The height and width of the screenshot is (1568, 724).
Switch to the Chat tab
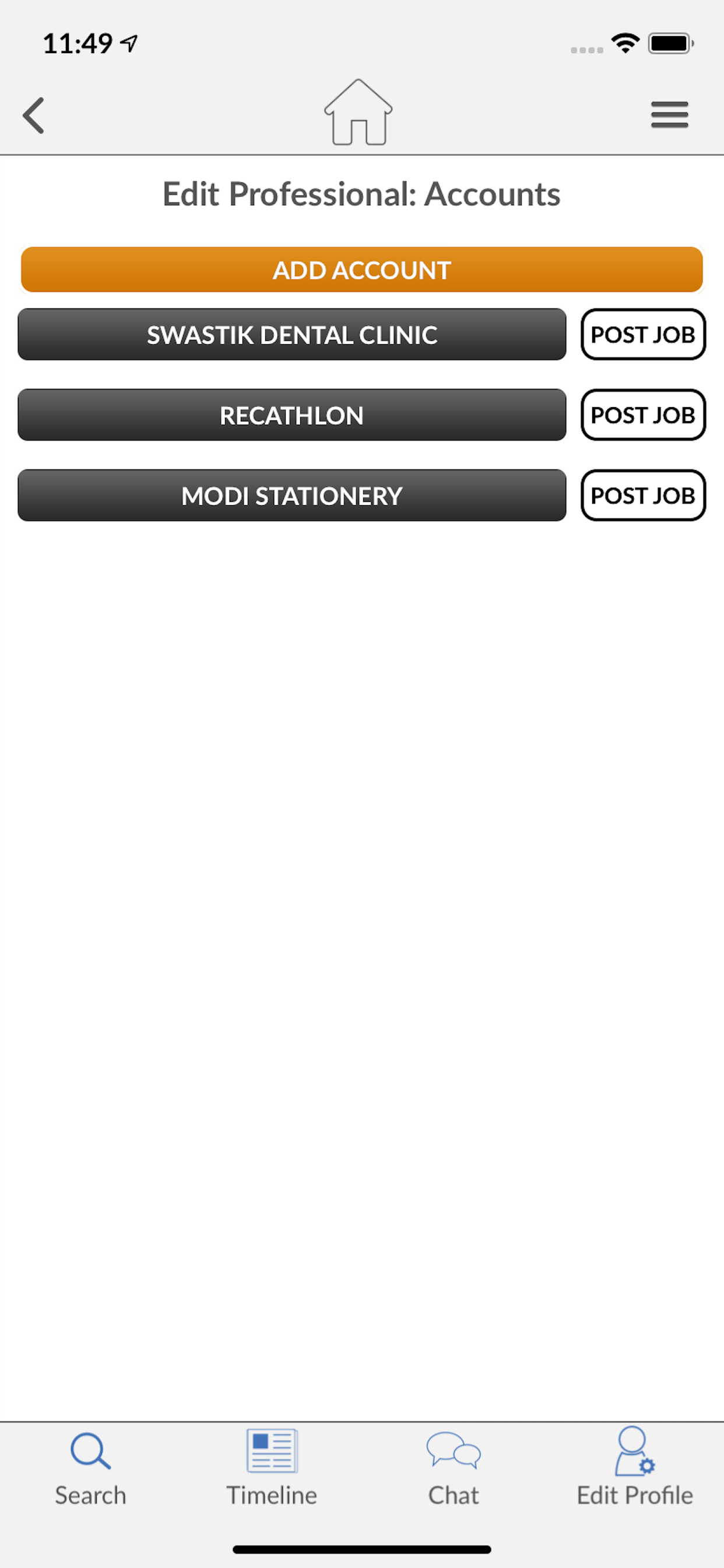point(454,1467)
